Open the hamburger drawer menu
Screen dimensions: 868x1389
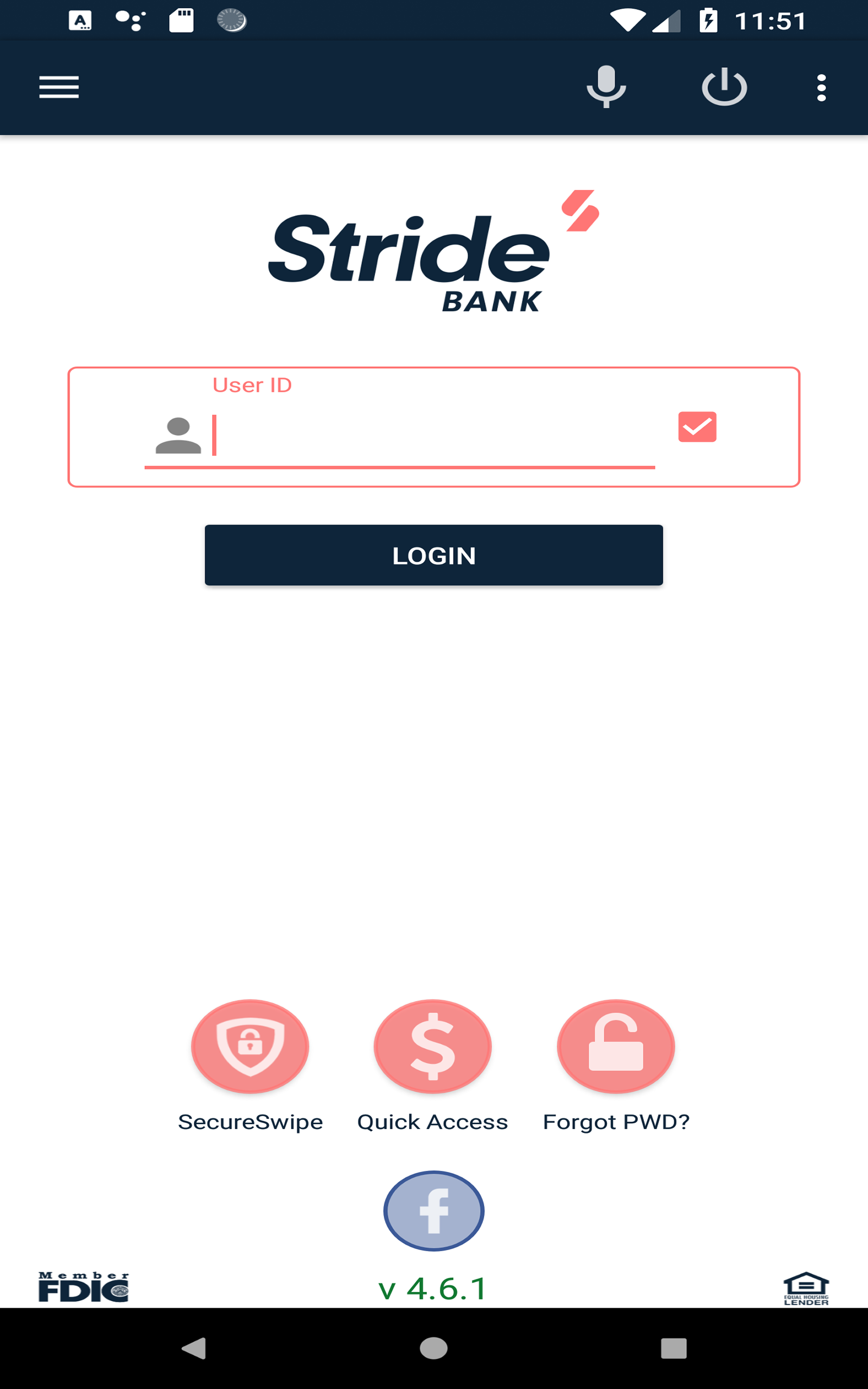(x=59, y=87)
